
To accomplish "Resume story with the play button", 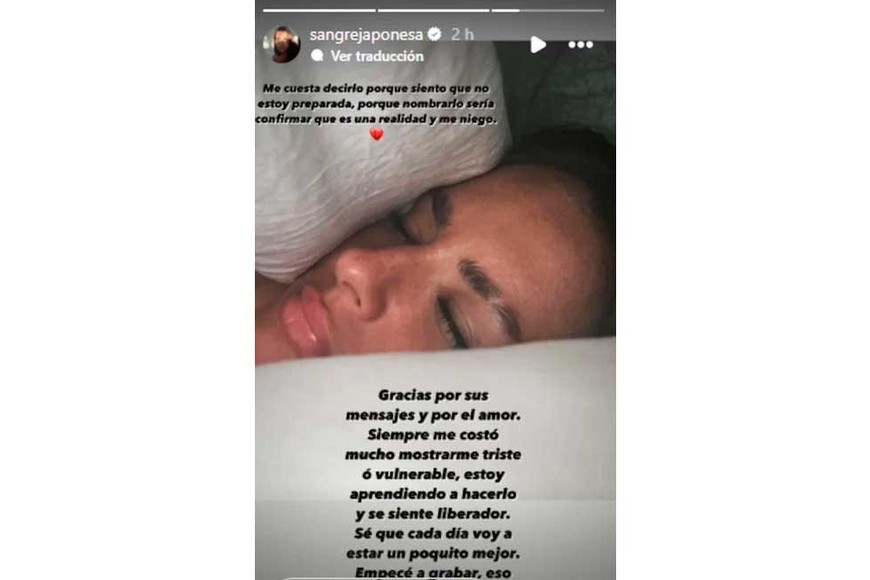I will 538,44.
